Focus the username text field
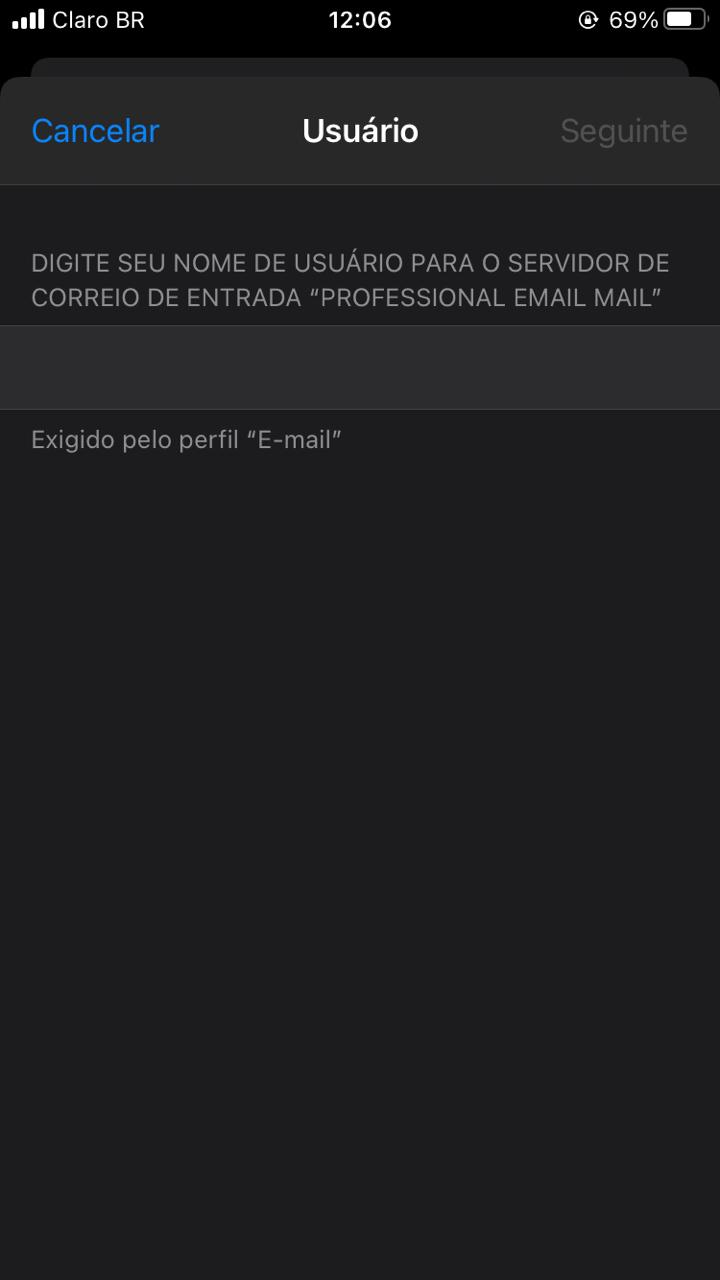Viewport: 720px width, 1280px height. tap(360, 367)
